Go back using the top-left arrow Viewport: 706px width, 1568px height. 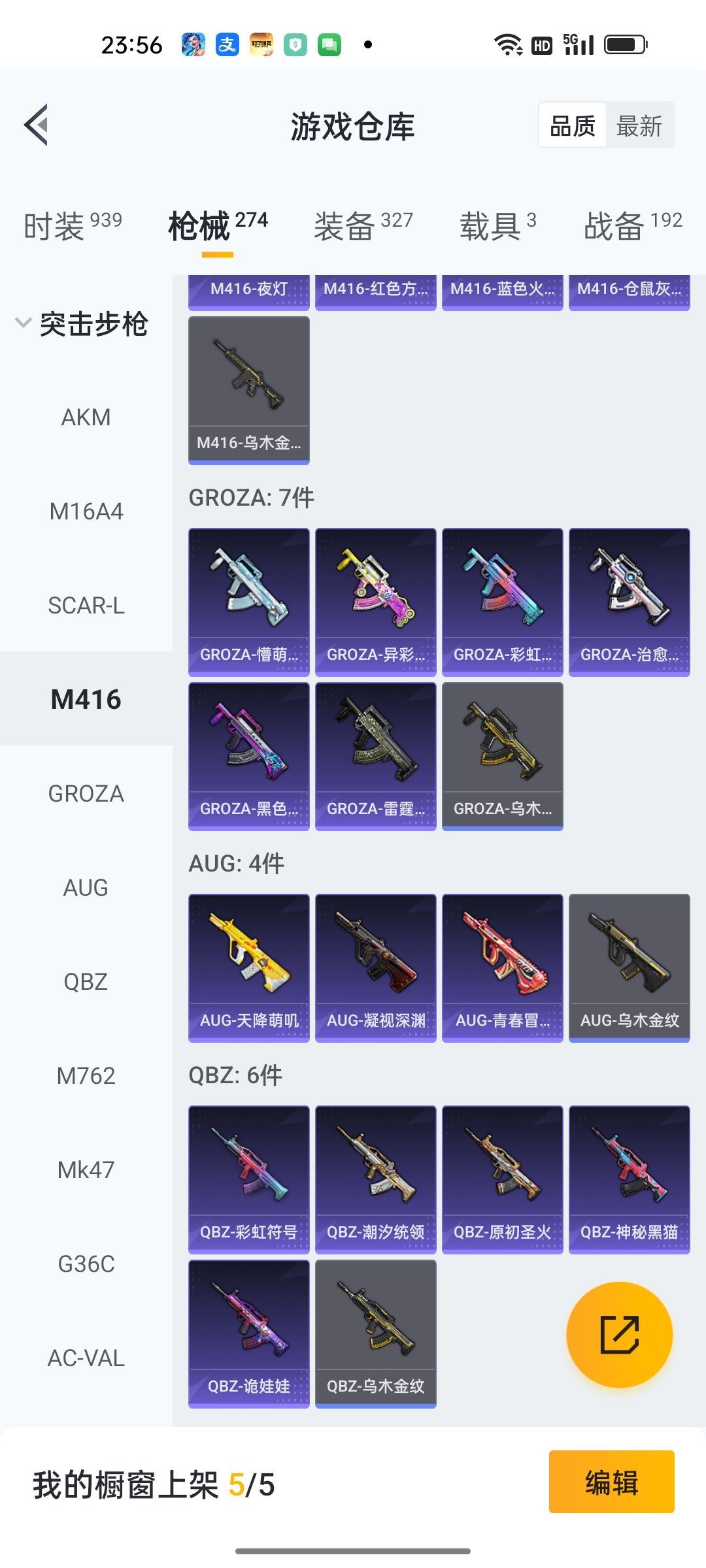37,125
